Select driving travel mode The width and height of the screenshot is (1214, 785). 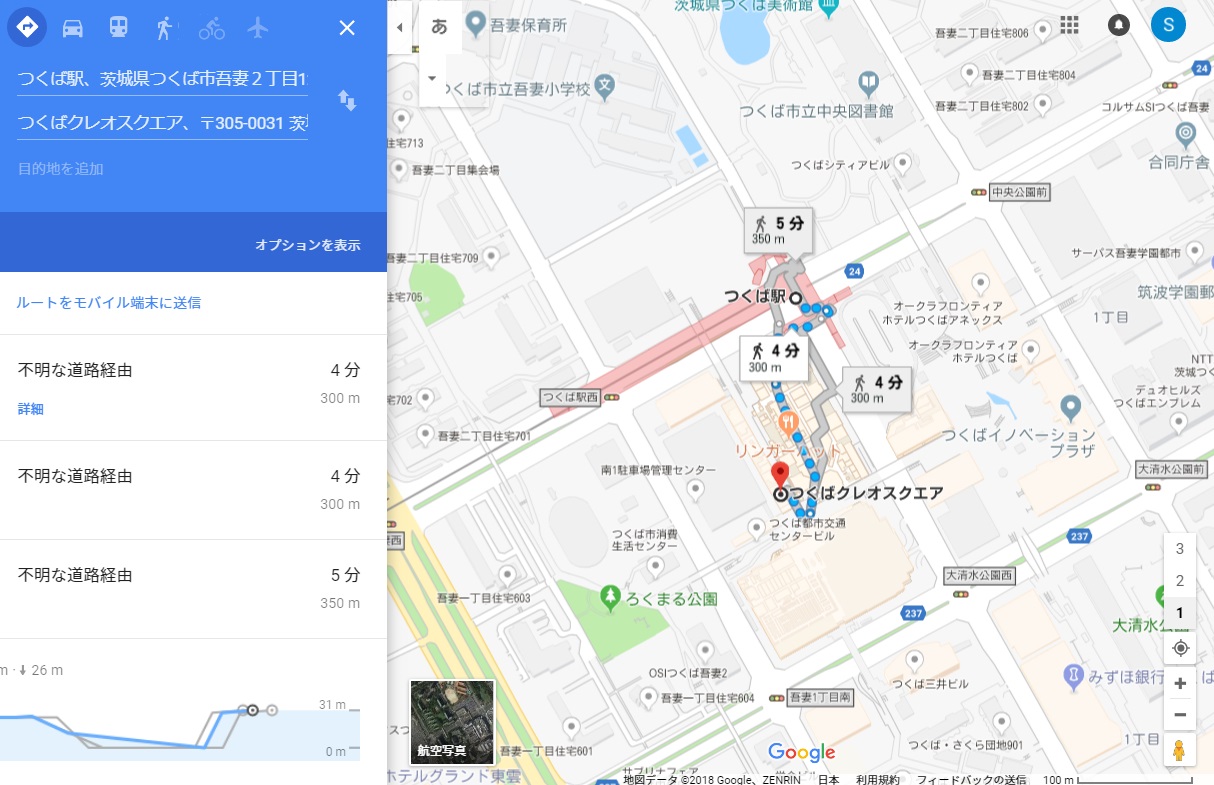pyautogui.click(x=72, y=28)
